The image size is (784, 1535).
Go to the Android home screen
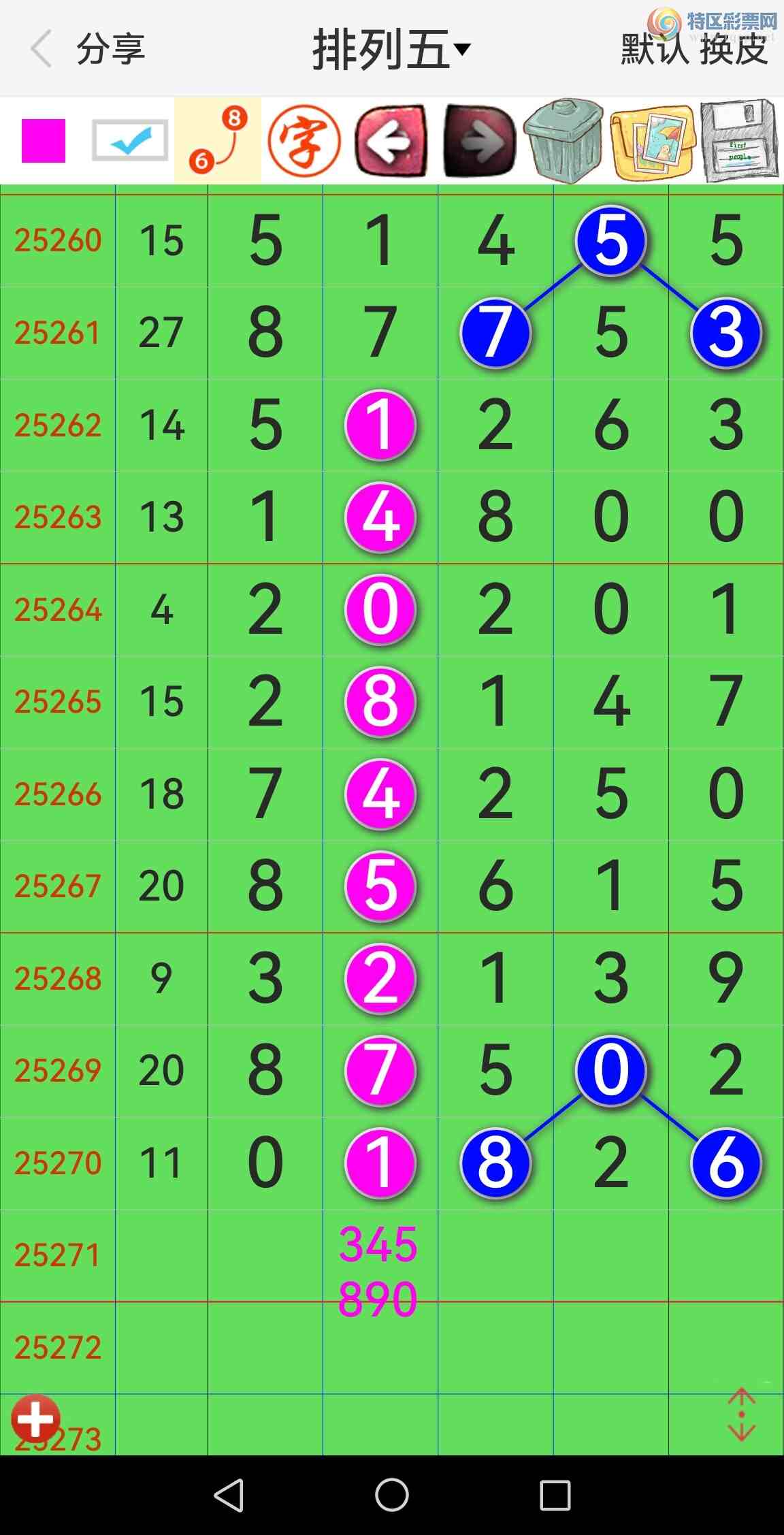coord(392,1495)
